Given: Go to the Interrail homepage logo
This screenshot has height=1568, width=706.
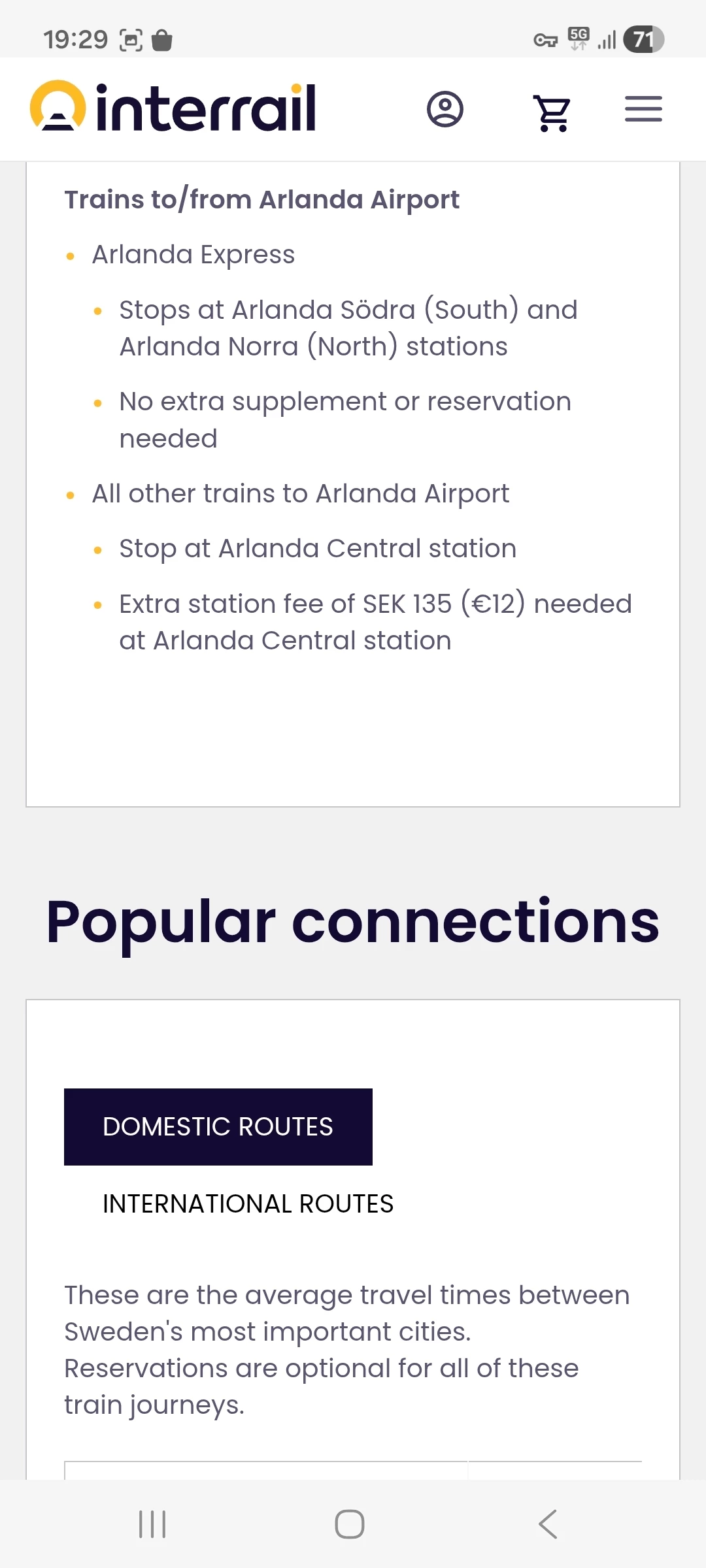Looking at the screenshot, I should (x=173, y=108).
